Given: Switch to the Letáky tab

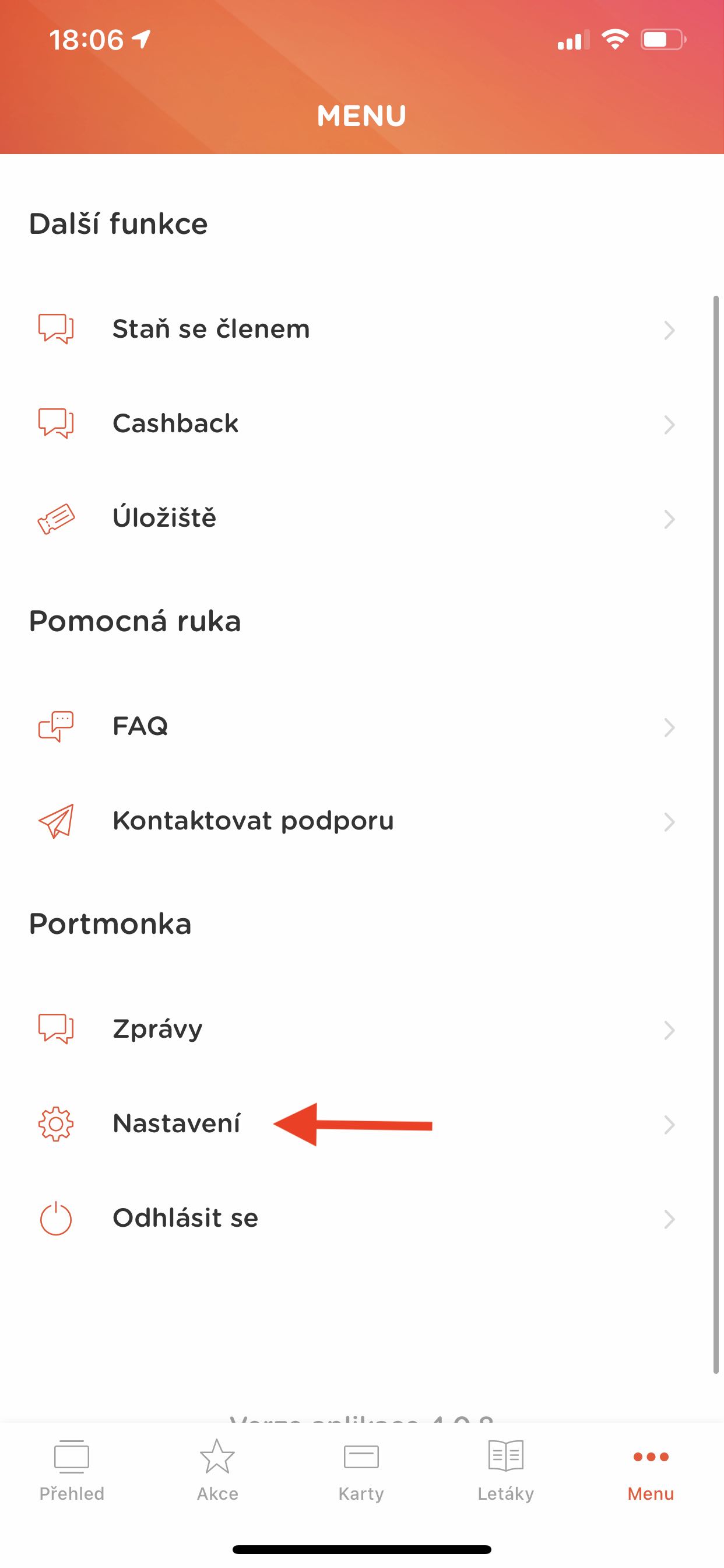Looking at the screenshot, I should tap(505, 1469).
